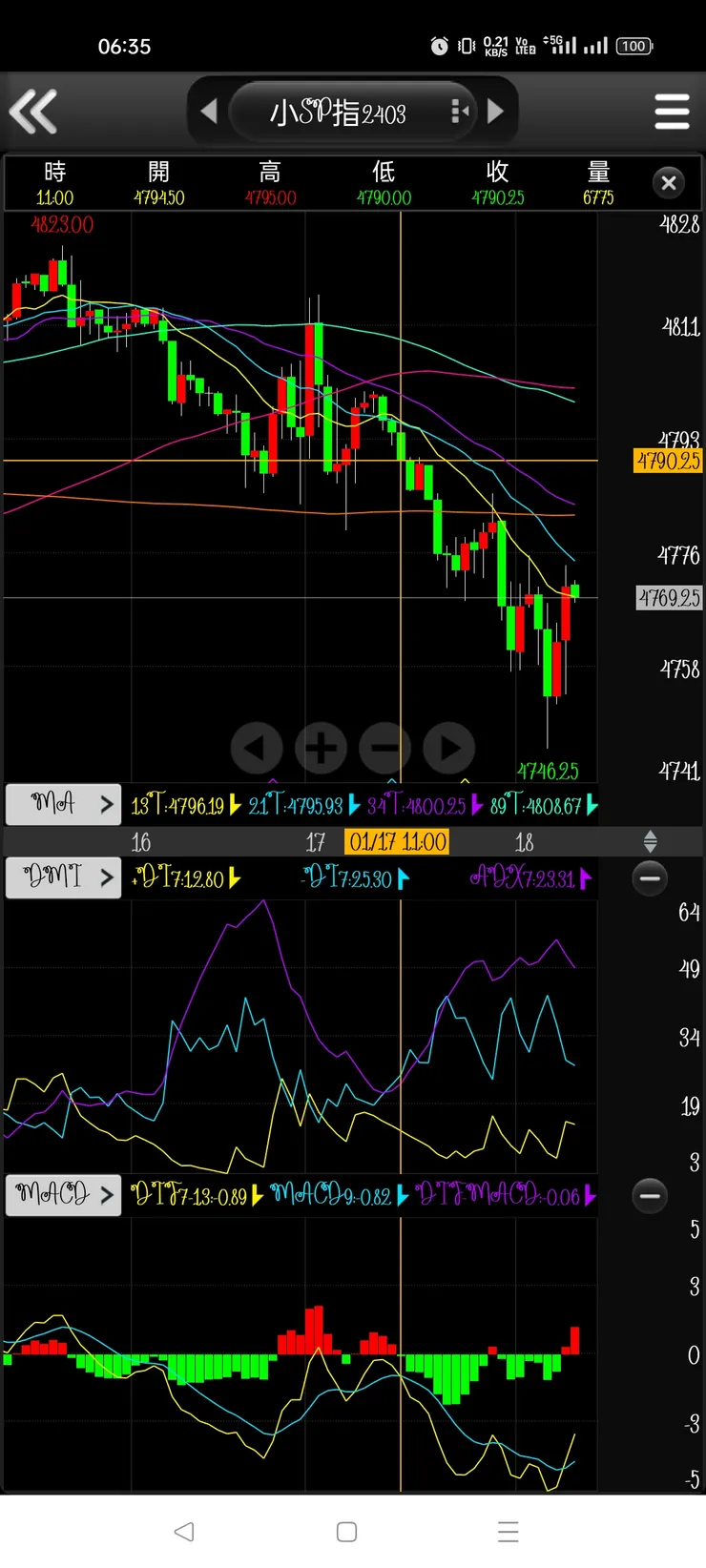
Task: Go back with the double-arrow icon
Action: pyautogui.click(x=34, y=112)
